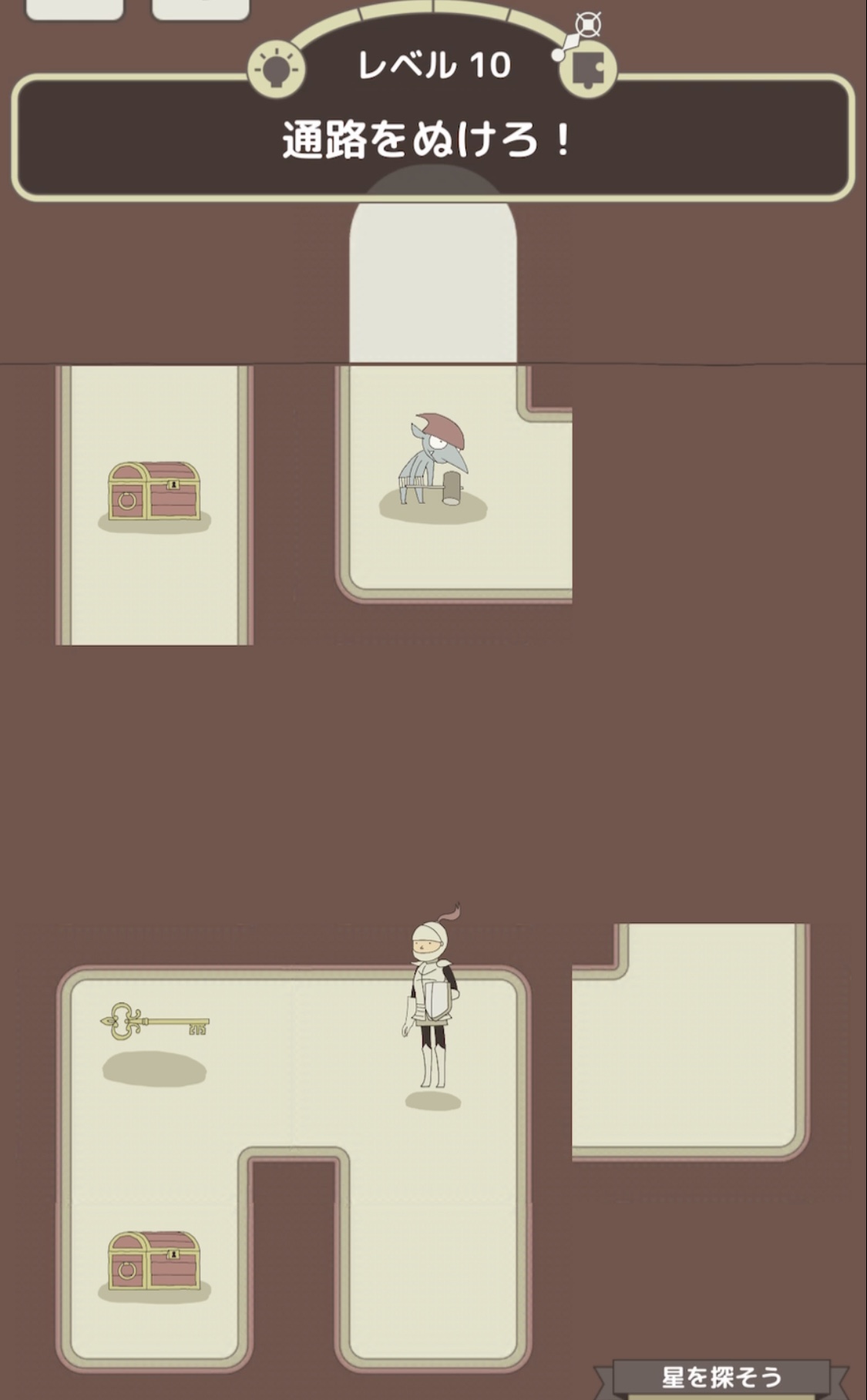Tap the empty tile on the right

point(691,1042)
